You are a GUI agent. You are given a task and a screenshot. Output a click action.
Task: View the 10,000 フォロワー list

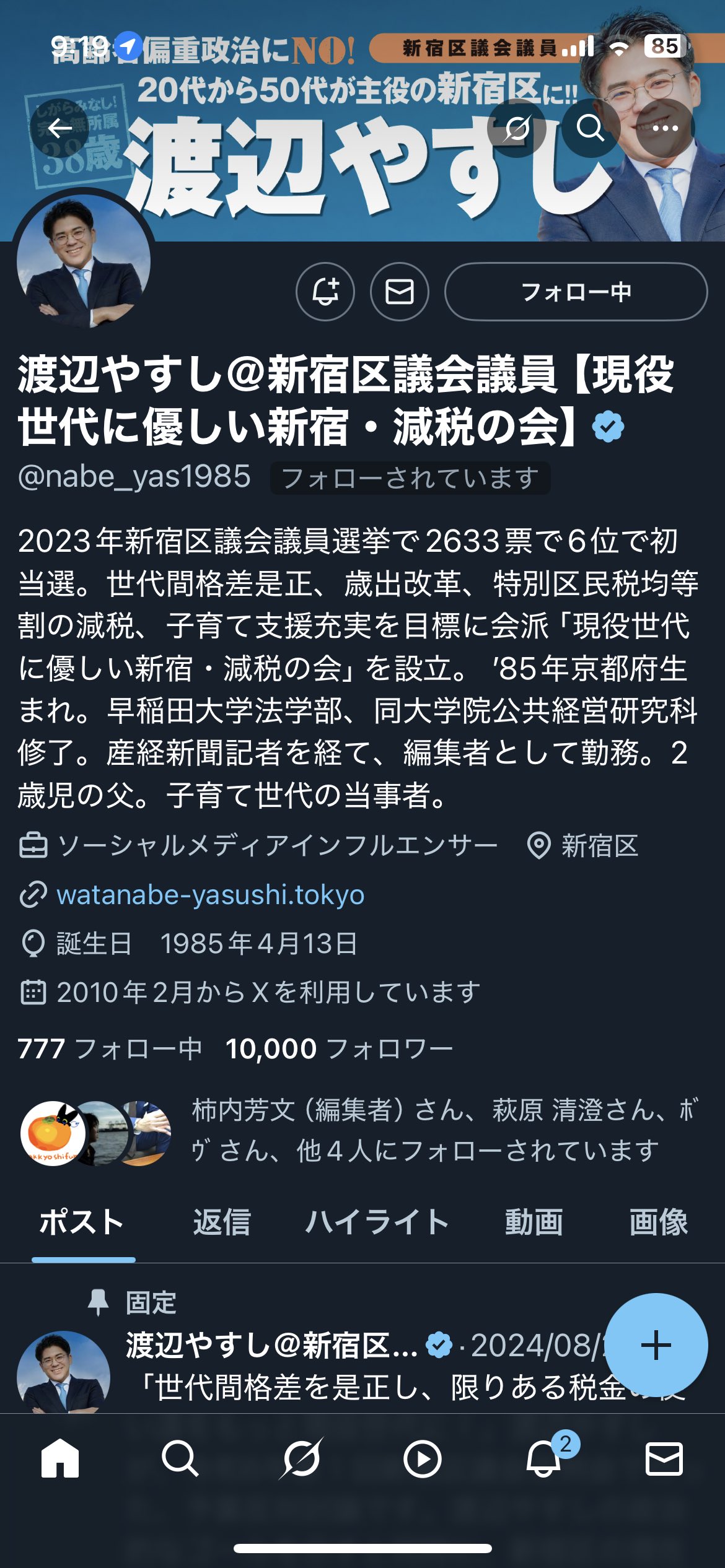339,1049
